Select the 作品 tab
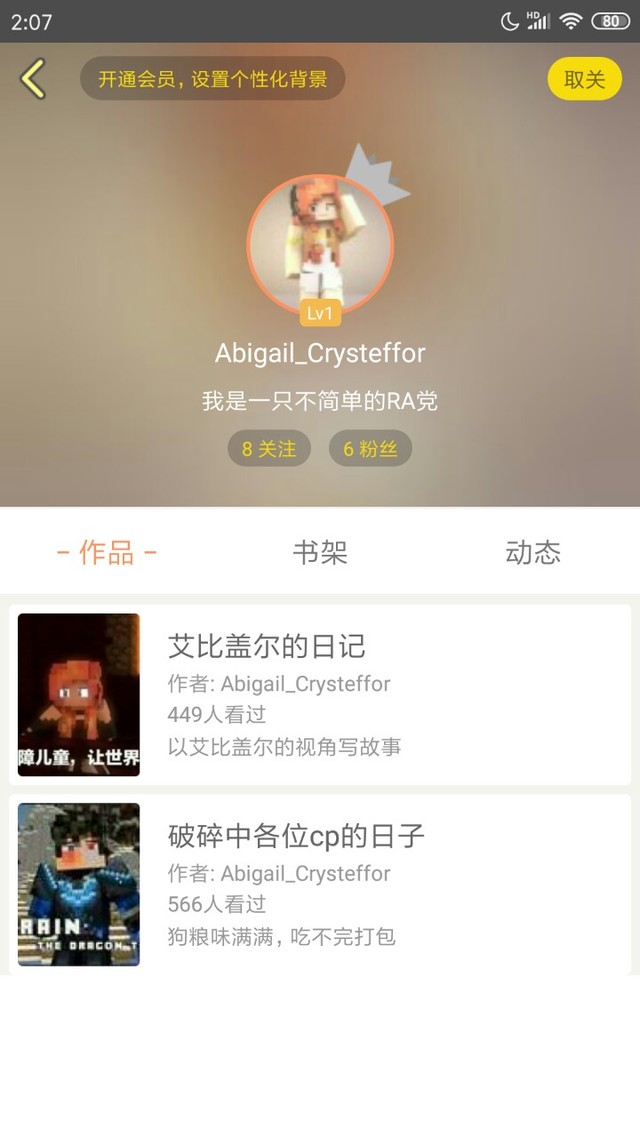 [x=107, y=552]
